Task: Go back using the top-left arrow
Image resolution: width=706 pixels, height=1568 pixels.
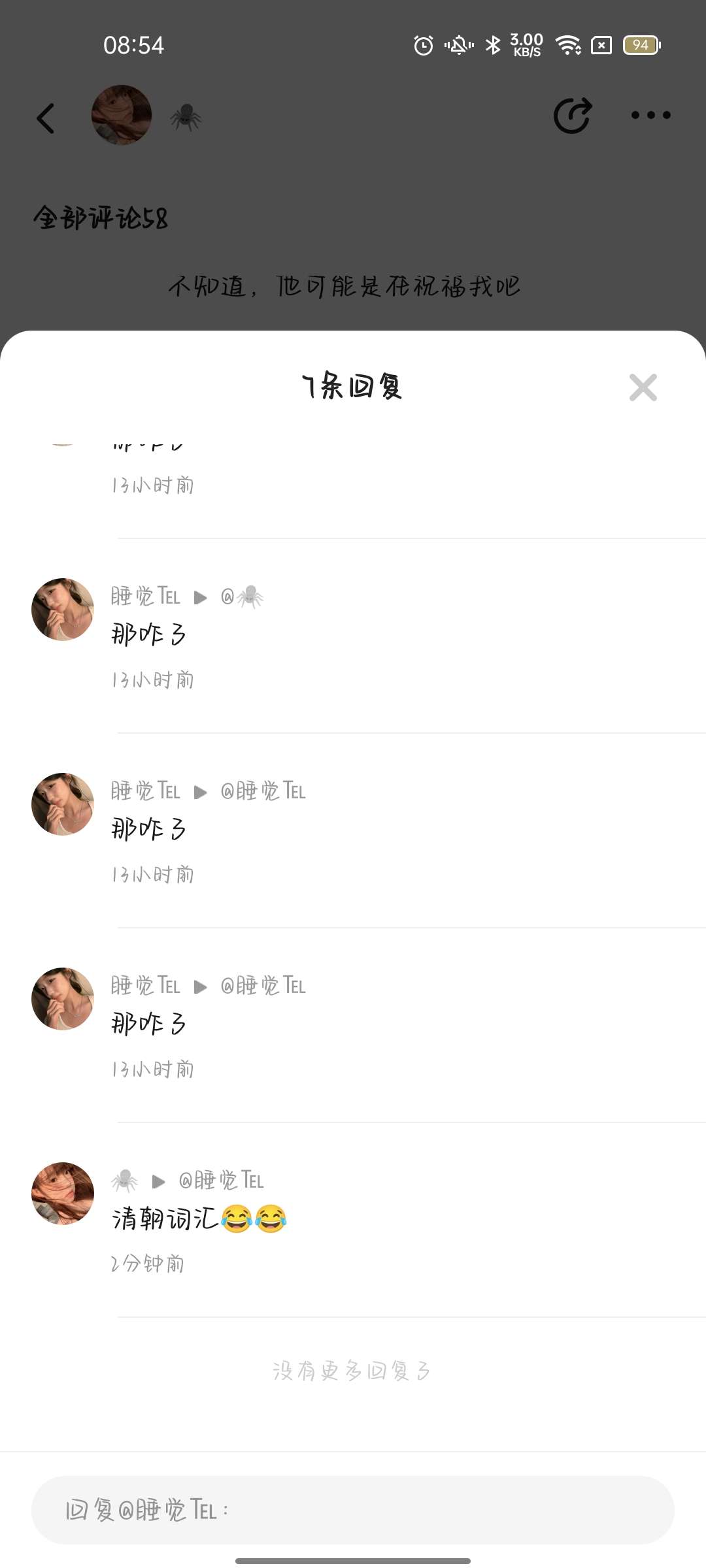Action: point(46,118)
